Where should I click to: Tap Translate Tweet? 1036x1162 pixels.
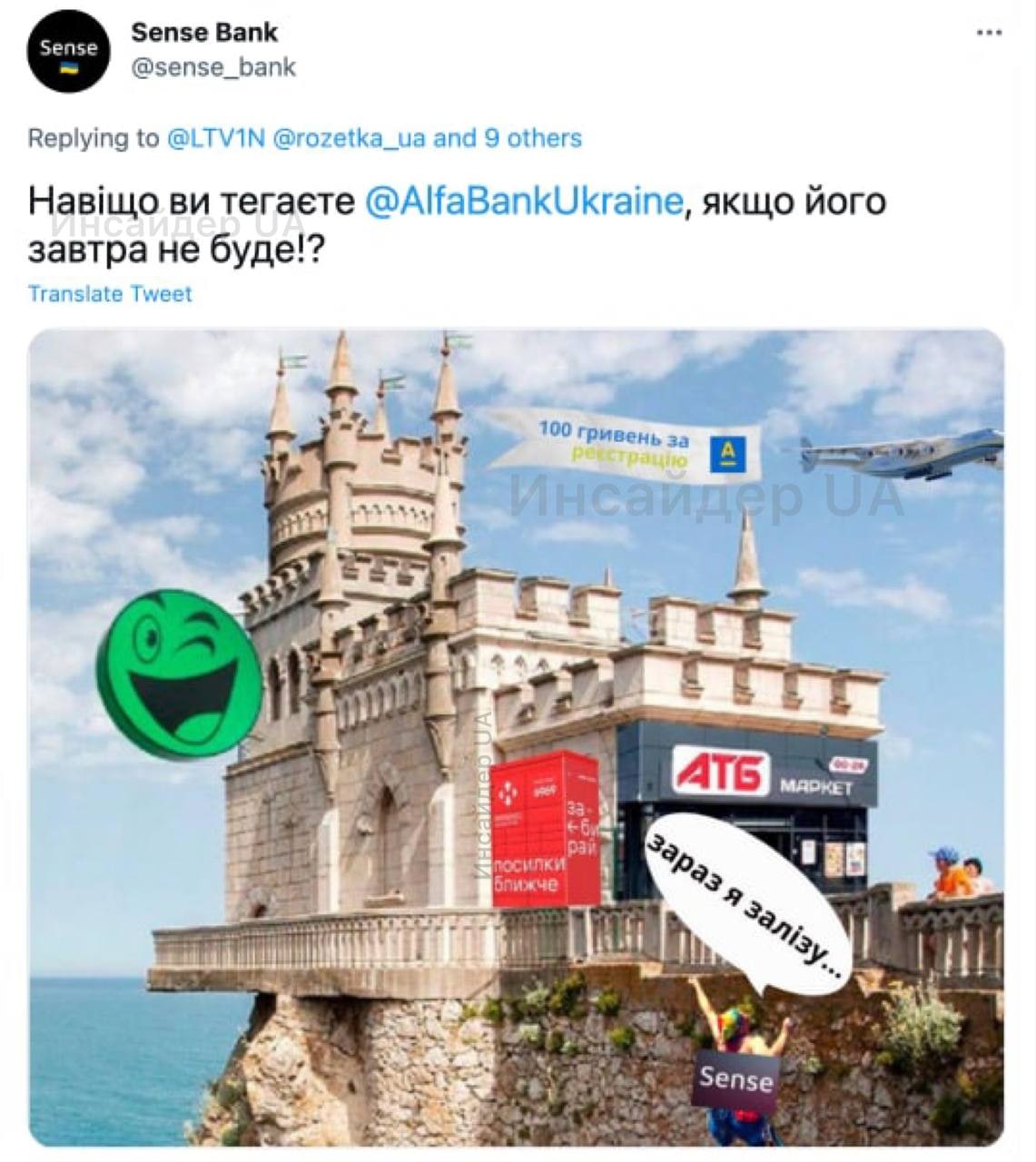[110, 294]
